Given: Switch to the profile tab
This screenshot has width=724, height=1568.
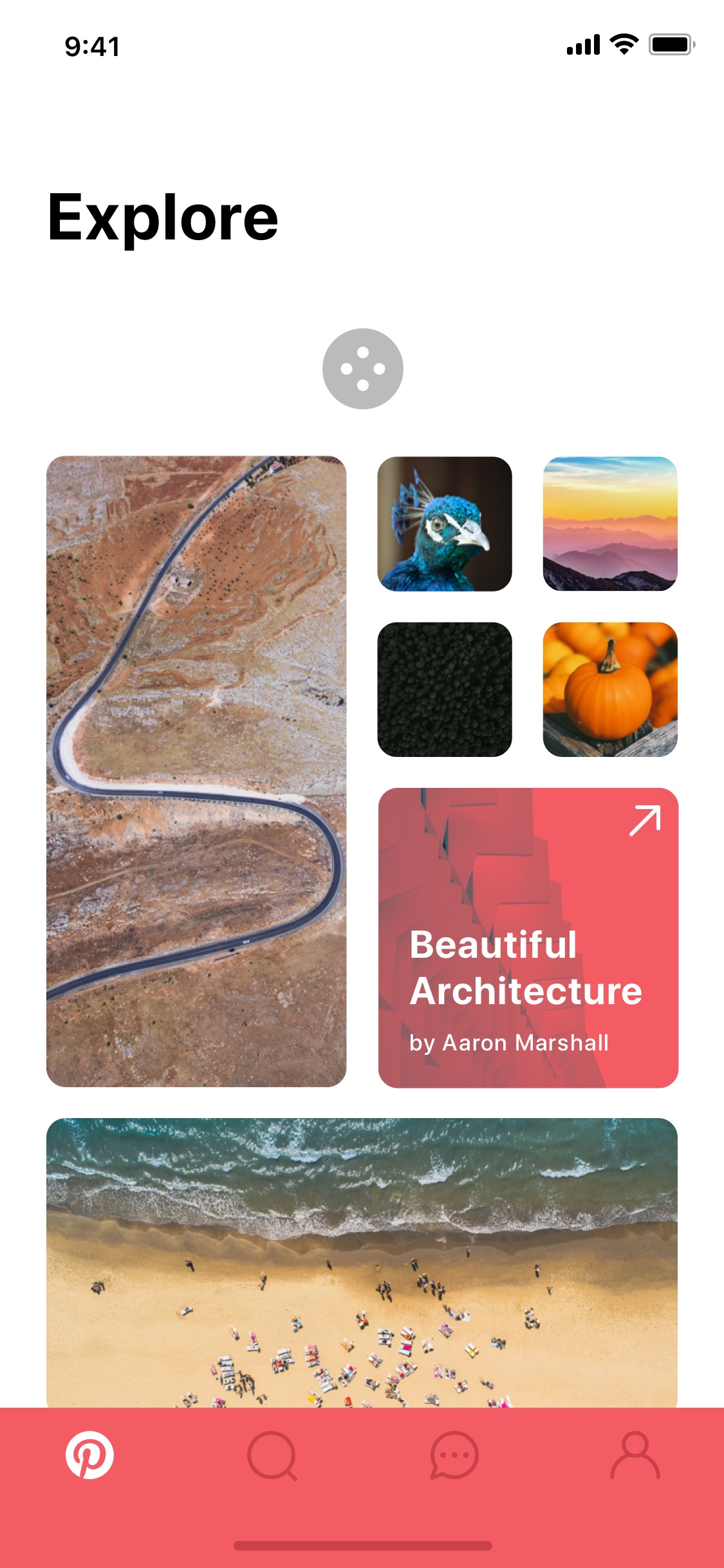Looking at the screenshot, I should pos(635,1455).
